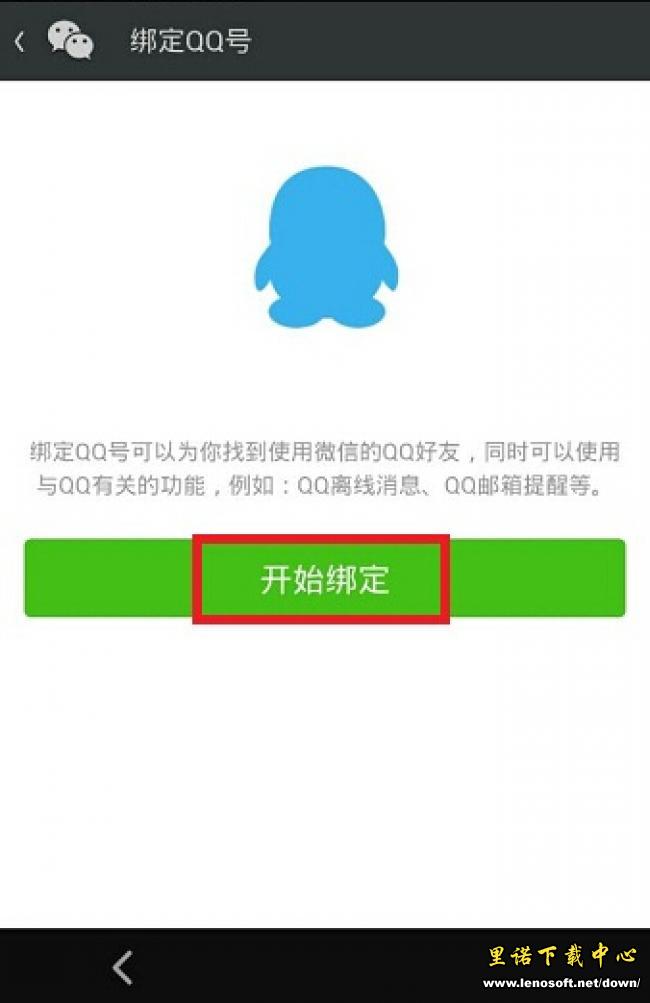Image resolution: width=650 pixels, height=1003 pixels.
Task: Tap the system back arrow
Action: coord(122,968)
